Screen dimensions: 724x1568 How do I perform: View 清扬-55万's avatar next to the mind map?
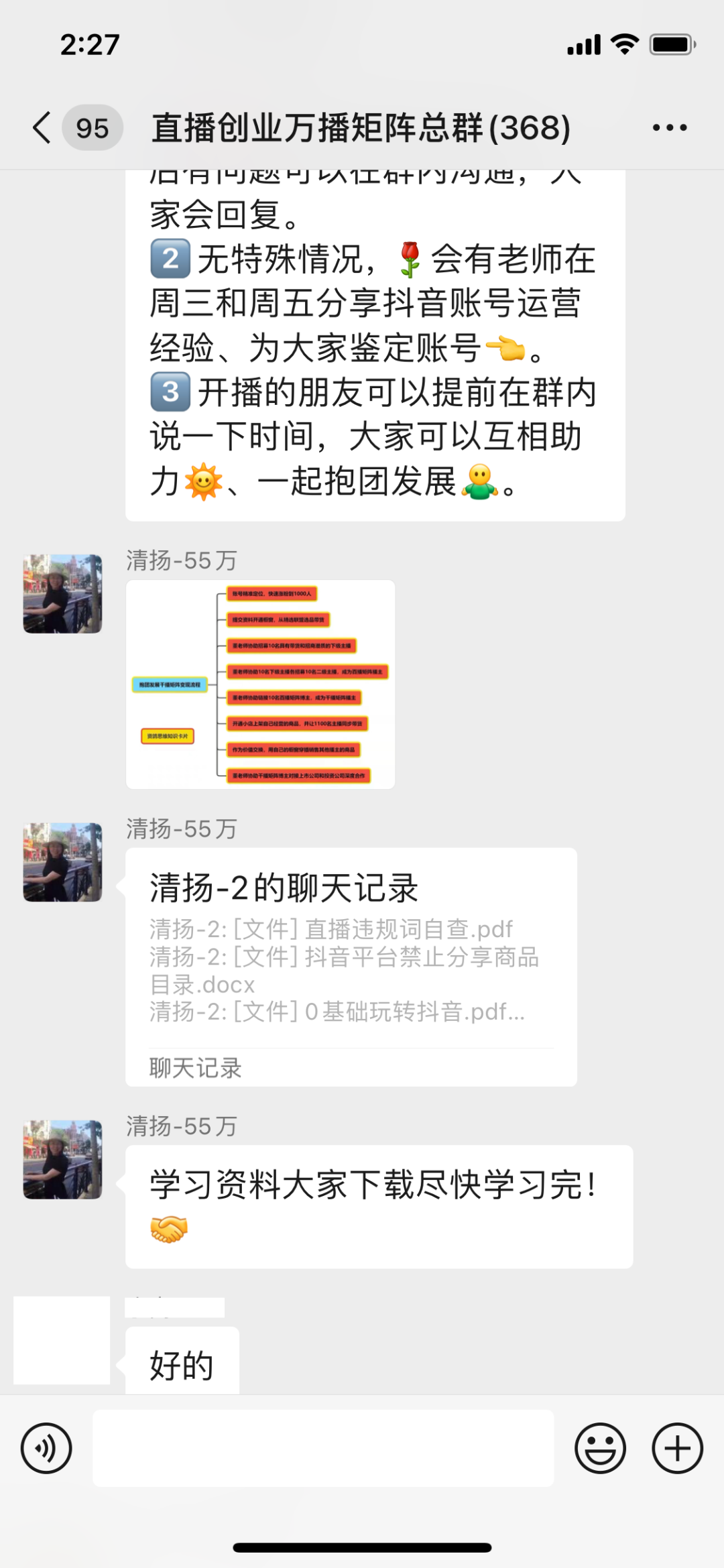point(62,594)
